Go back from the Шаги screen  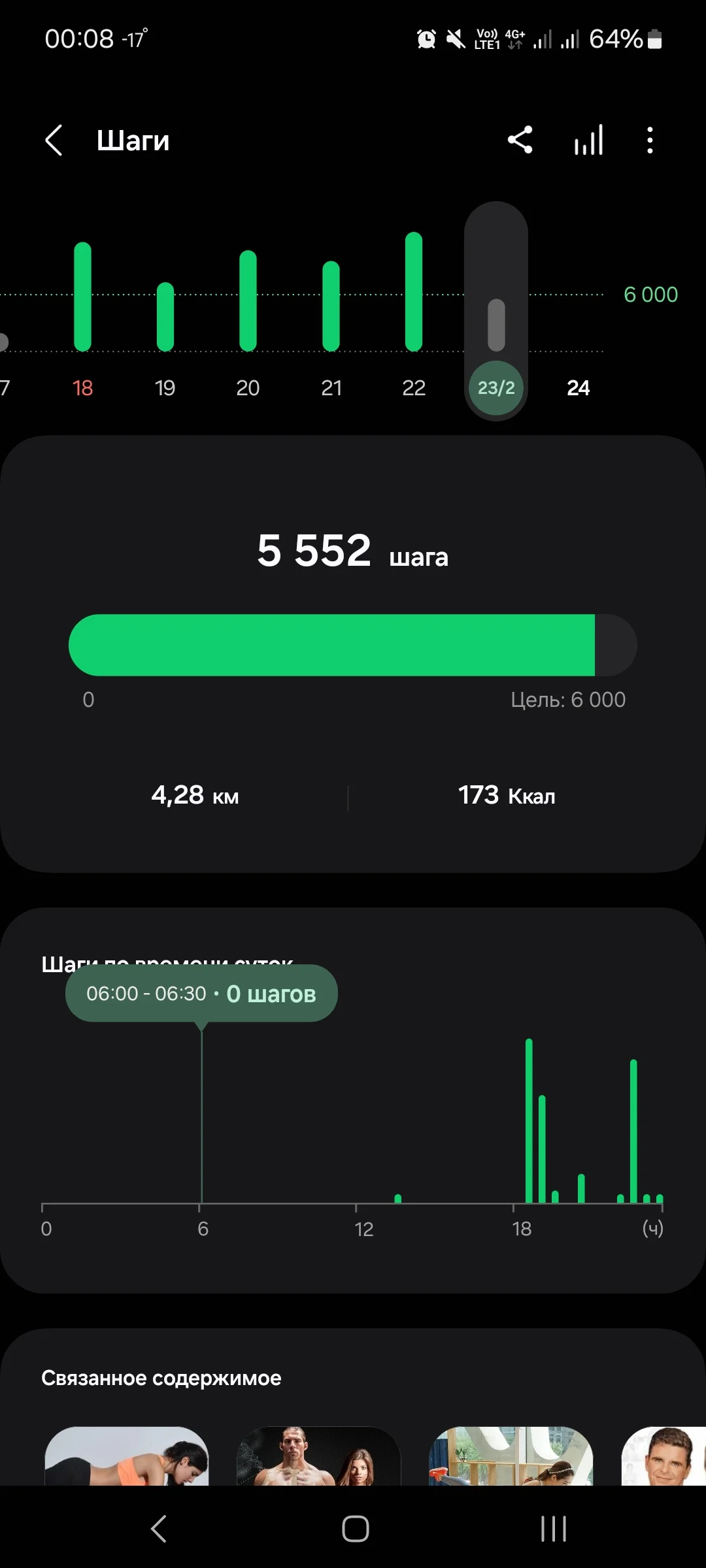[54, 140]
